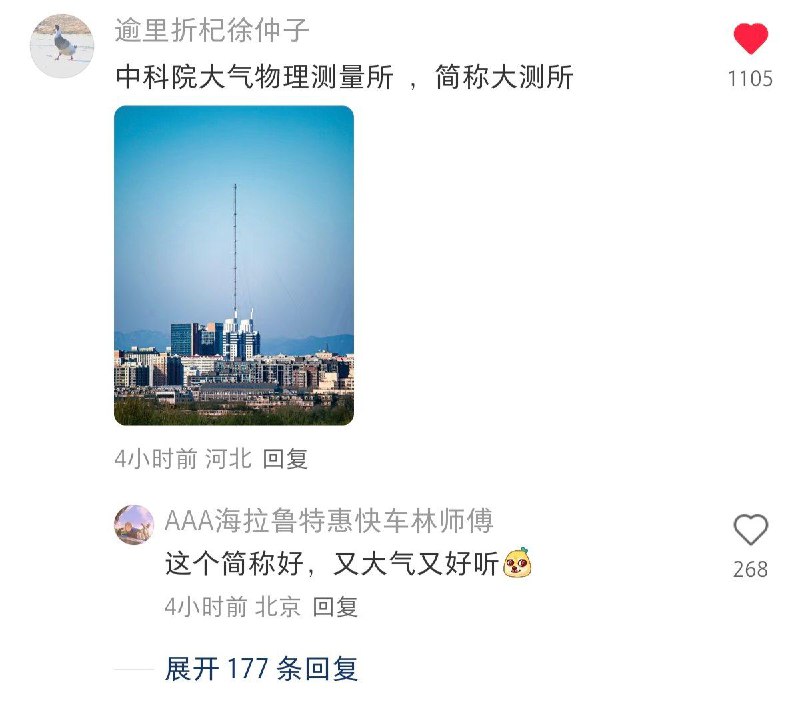Open AAA海拉鲁特惠快车林师傅's avatar
The height and width of the screenshot is (723, 800).
pyautogui.click(x=134, y=524)
